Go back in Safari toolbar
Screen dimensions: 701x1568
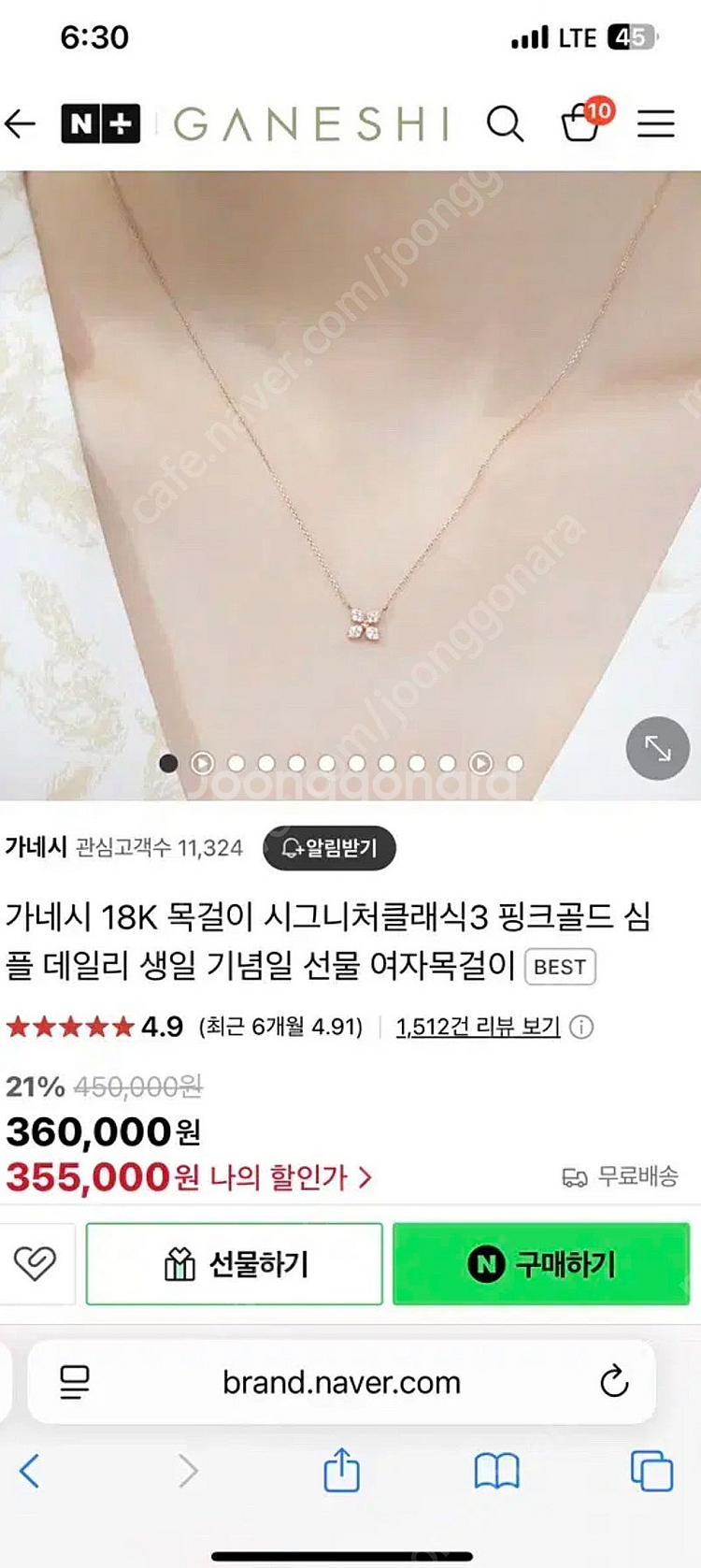click(30, 1471)
